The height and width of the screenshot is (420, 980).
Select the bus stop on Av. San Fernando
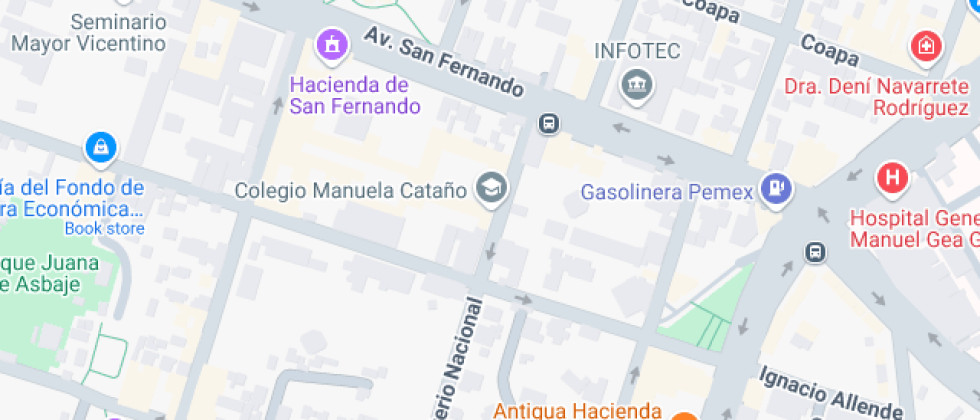point(548,123)
